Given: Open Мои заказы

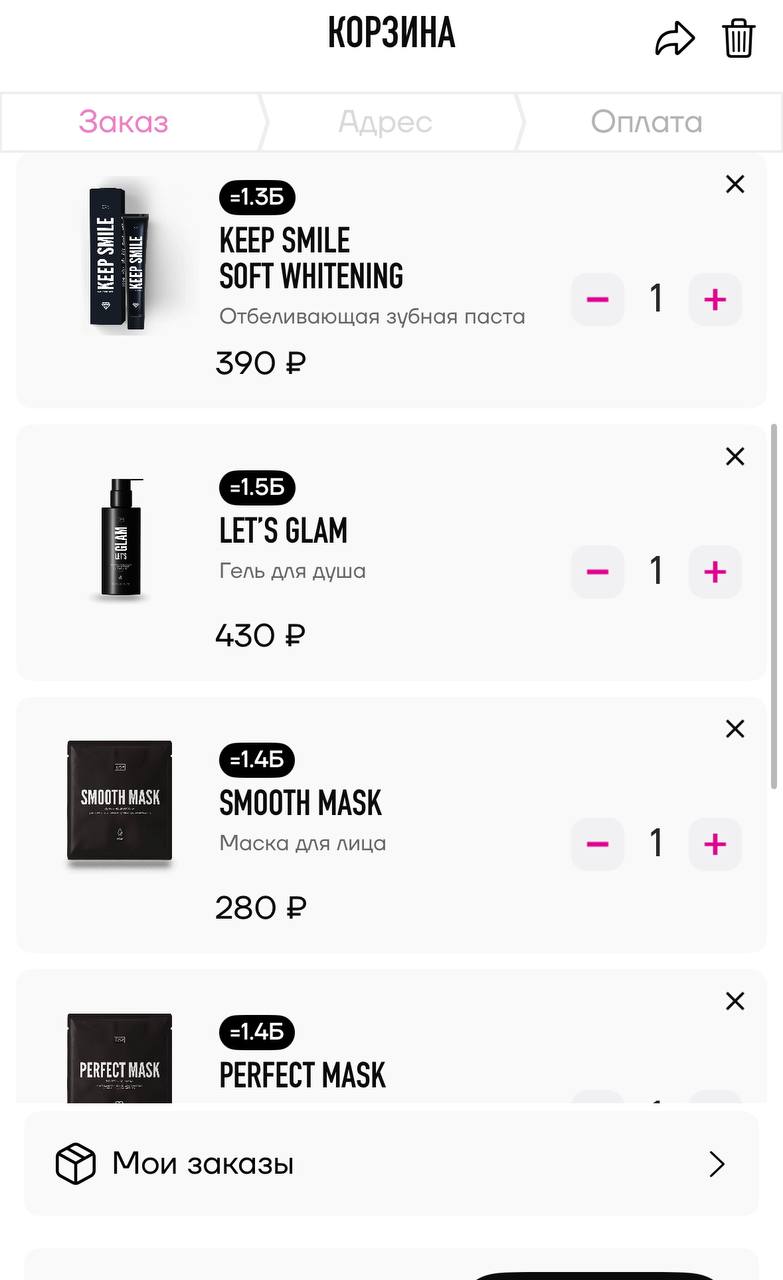Looking at the screenshot, I should (x=391, y=1164).
